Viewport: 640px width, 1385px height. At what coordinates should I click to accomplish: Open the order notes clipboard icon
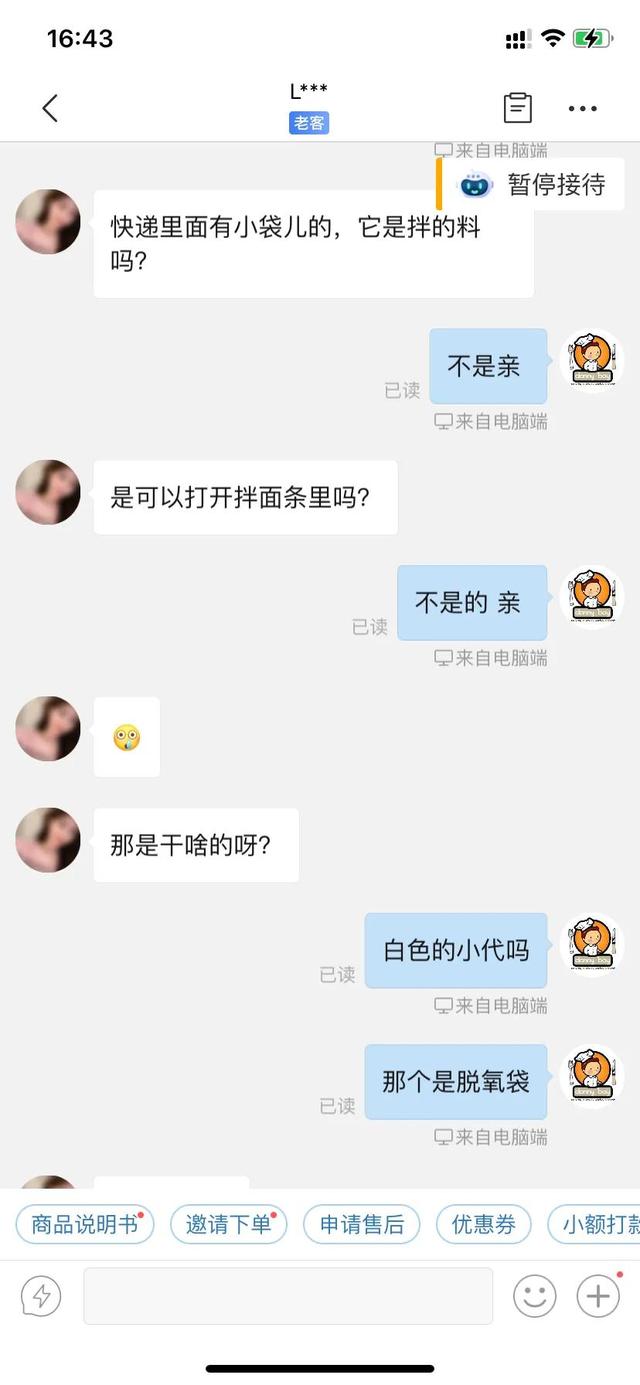click(x=517, y=108)
